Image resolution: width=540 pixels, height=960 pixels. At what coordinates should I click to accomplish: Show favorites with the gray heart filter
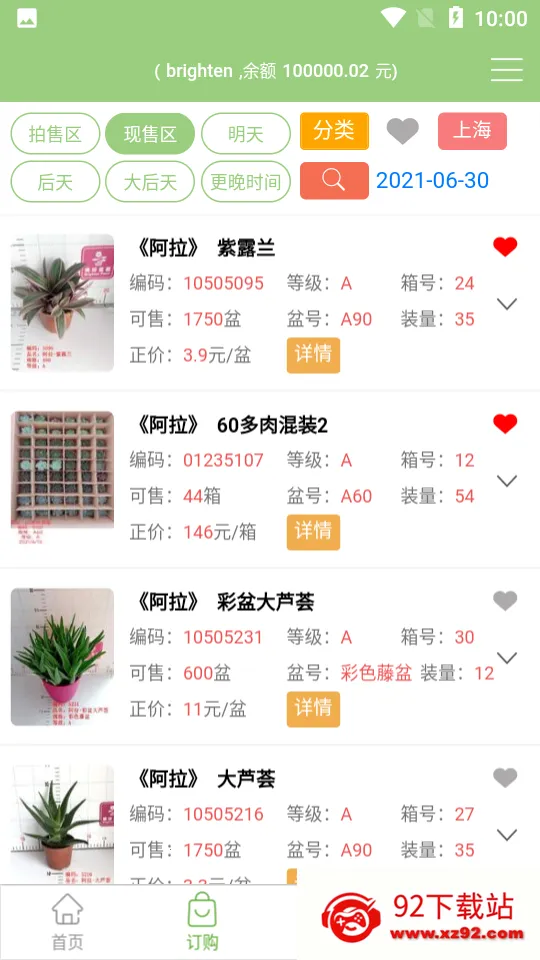coord(403,131)
